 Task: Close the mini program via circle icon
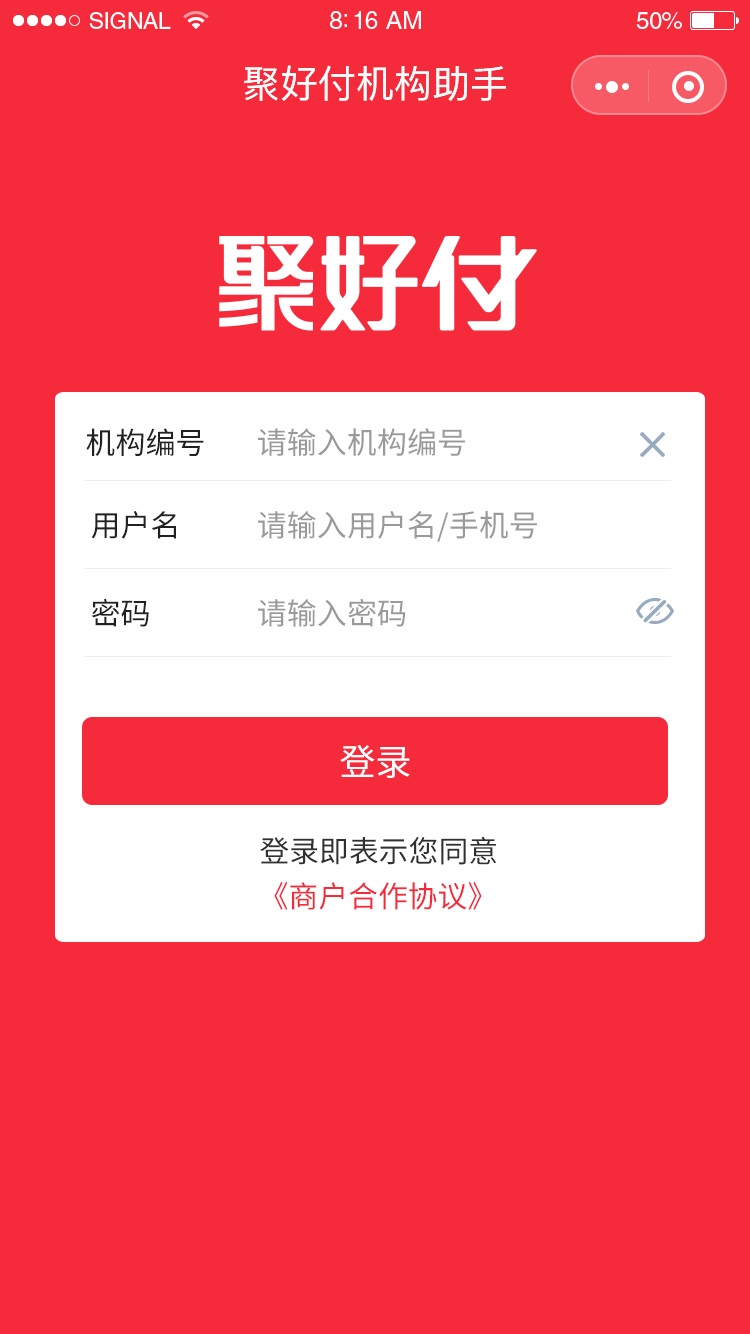click(x=688, y=86)
